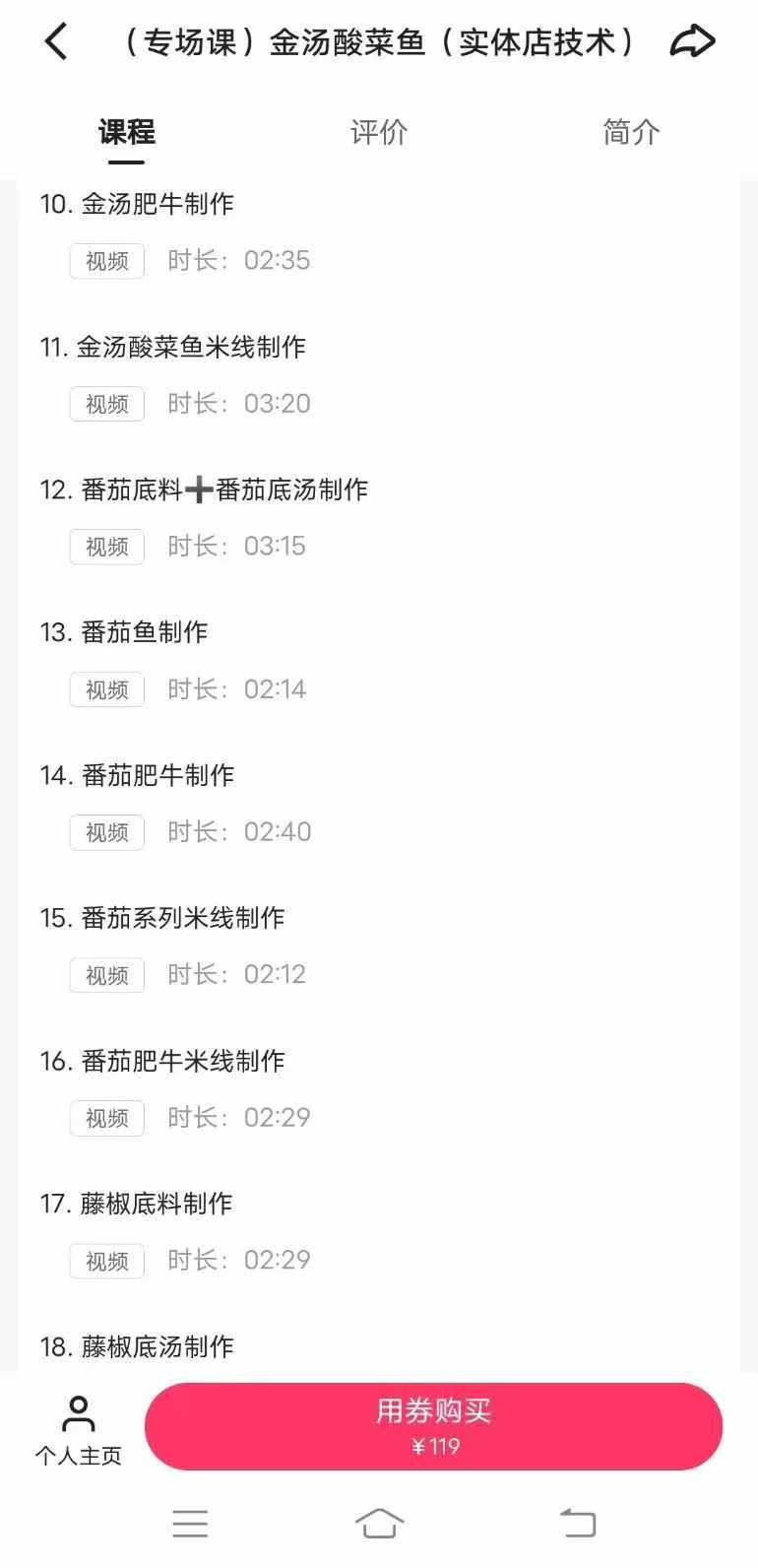This screenshot has height=1568, width=758.
Task: Tap the back arrow to leave the course page
Action: (56, 41)
